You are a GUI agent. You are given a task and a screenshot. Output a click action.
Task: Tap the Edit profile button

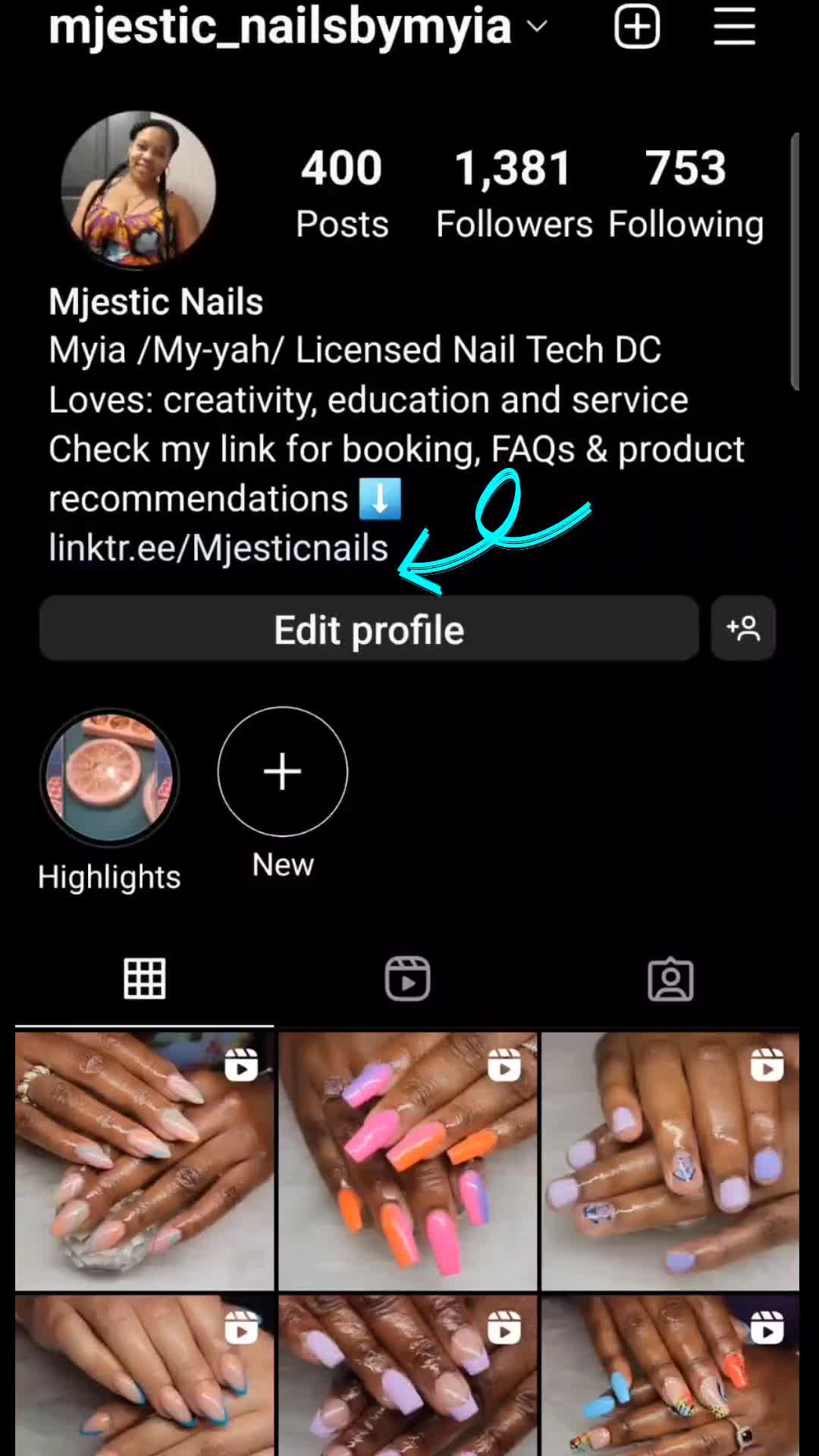(x=369, y=629)
